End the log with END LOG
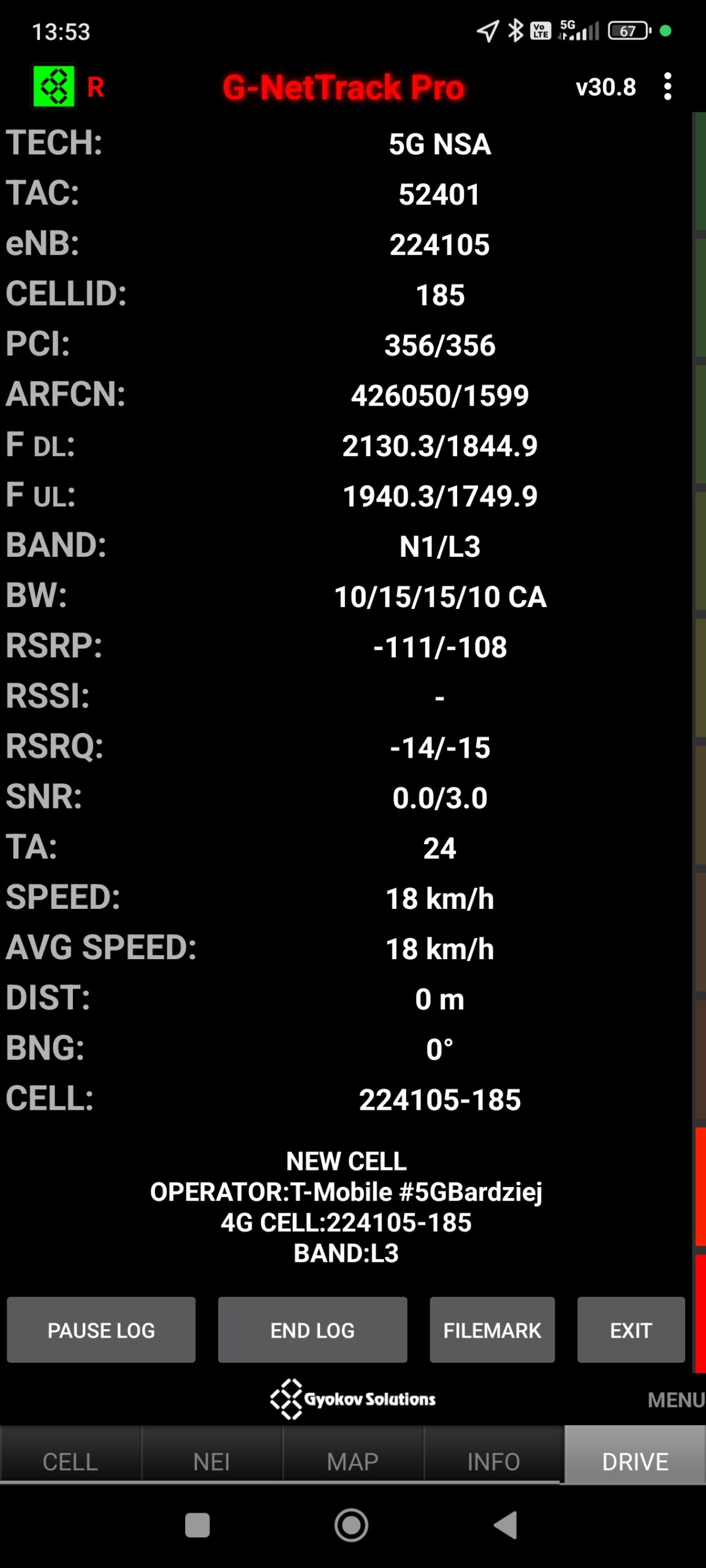Viewport: 706px width, 1568px height. [x=313, y=1330]
